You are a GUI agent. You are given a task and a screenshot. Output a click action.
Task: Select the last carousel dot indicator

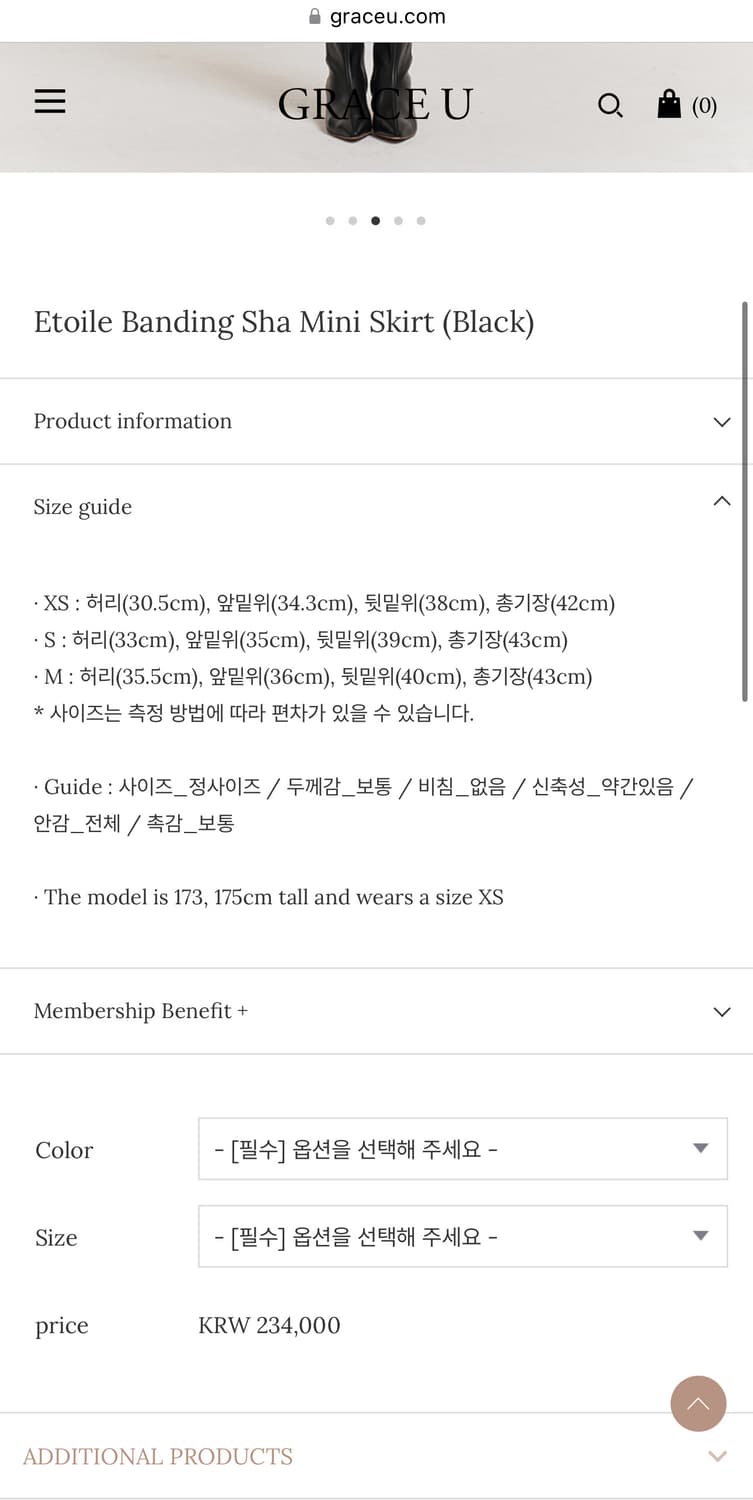click(421, 221)
